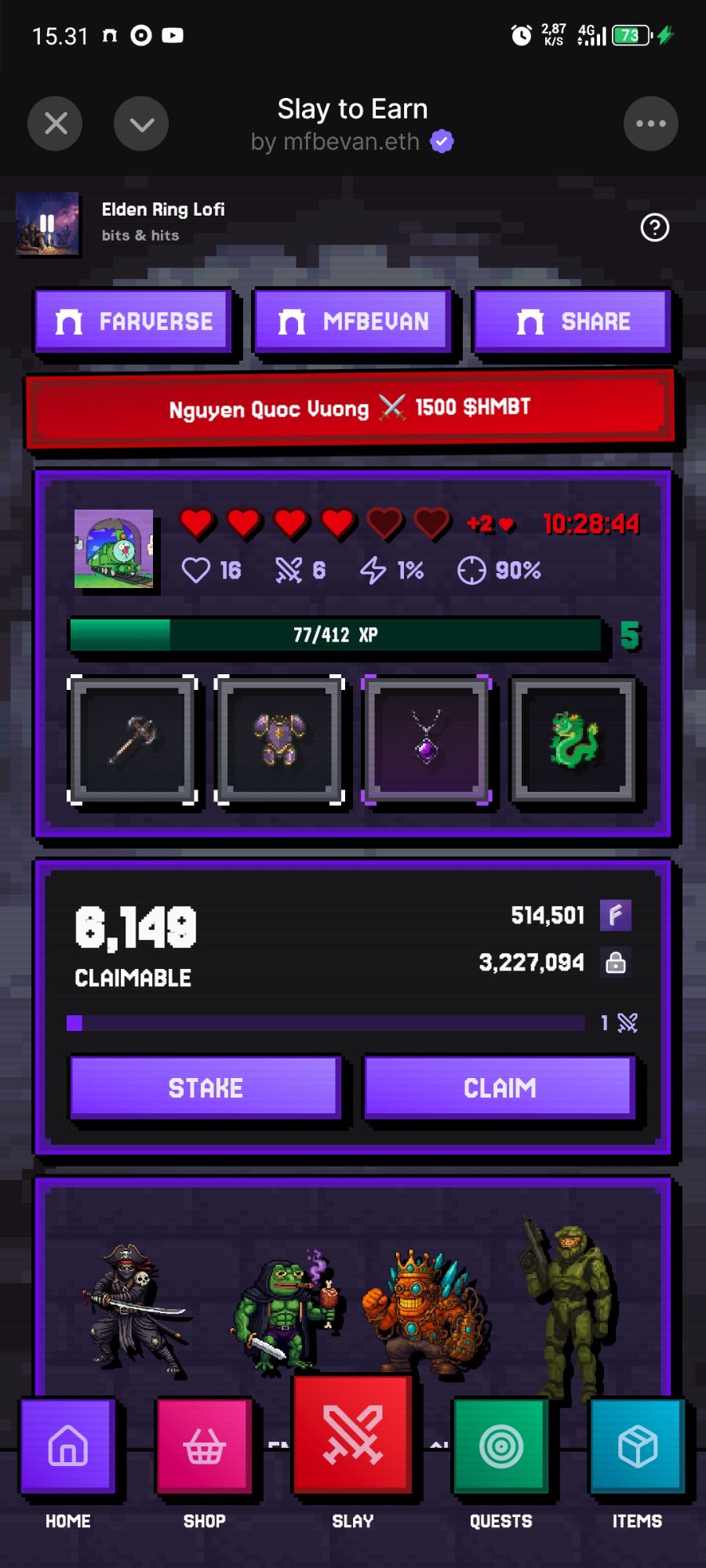Image resolution: width=706 pixels, height=1568 pixels.
Task: Select the axe weapon slot
Action: point(133,739)
